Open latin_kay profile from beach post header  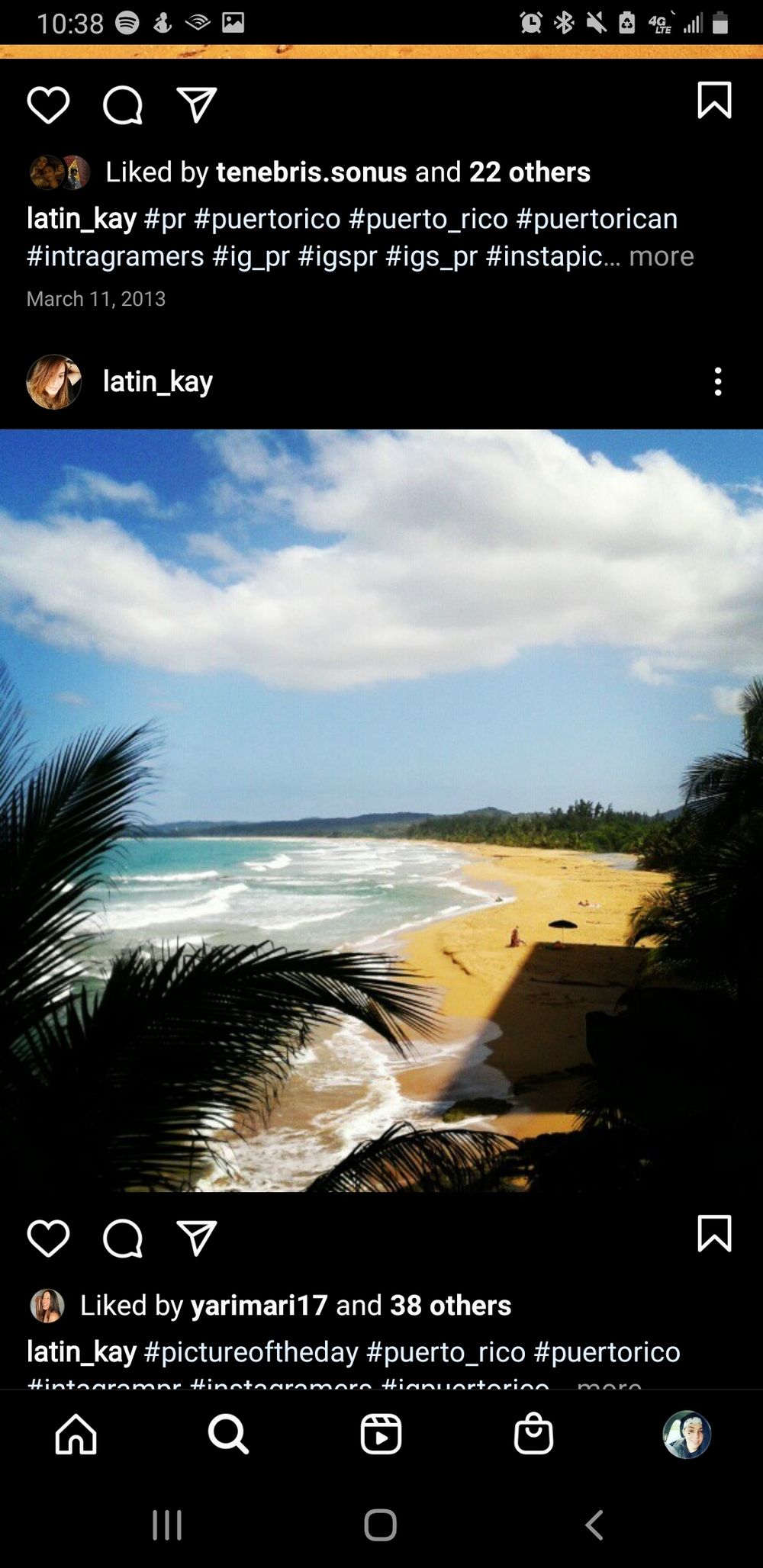click(158, 381)
